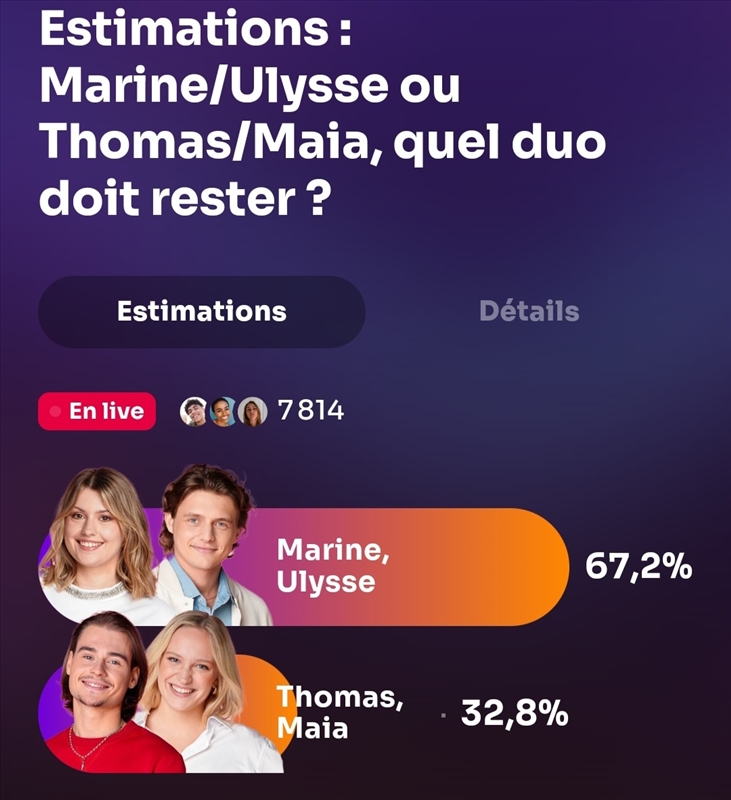Switch to the Détails tab

pos(531,312)
